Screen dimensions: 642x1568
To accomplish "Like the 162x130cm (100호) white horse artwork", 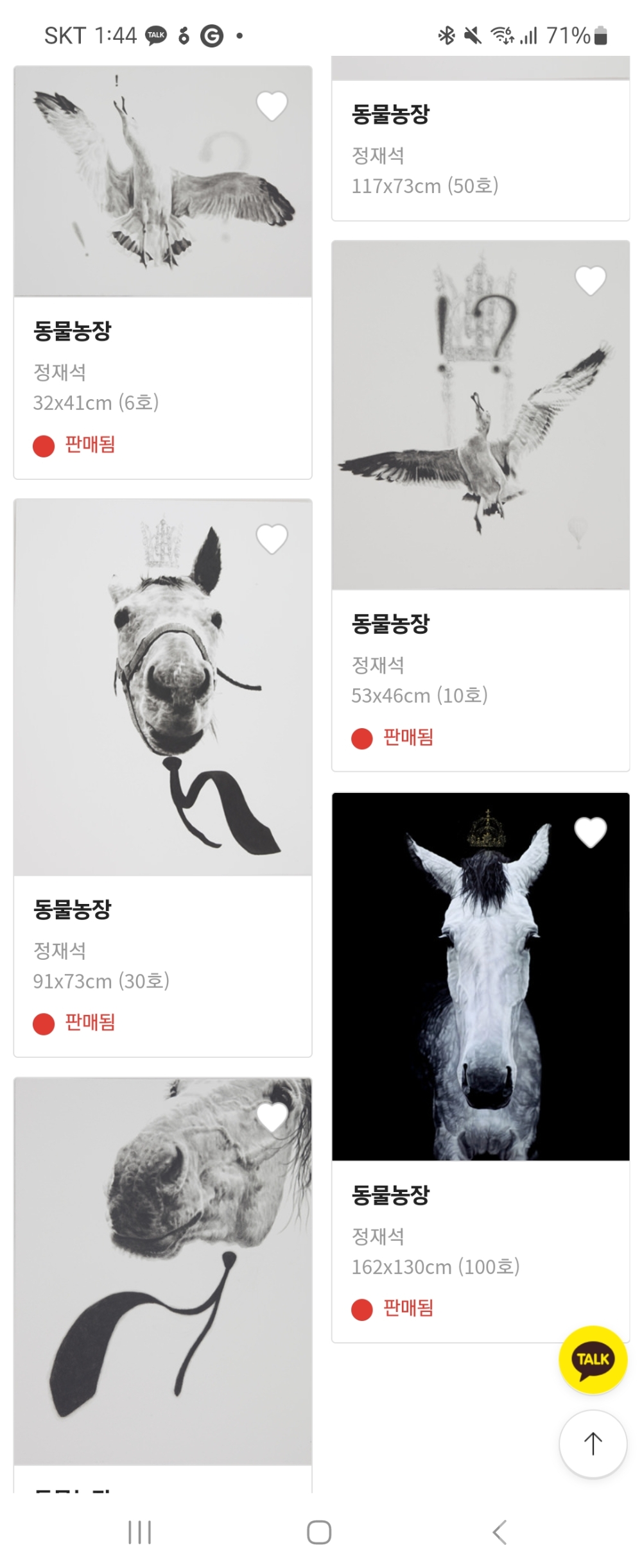I will coord(590,832).
